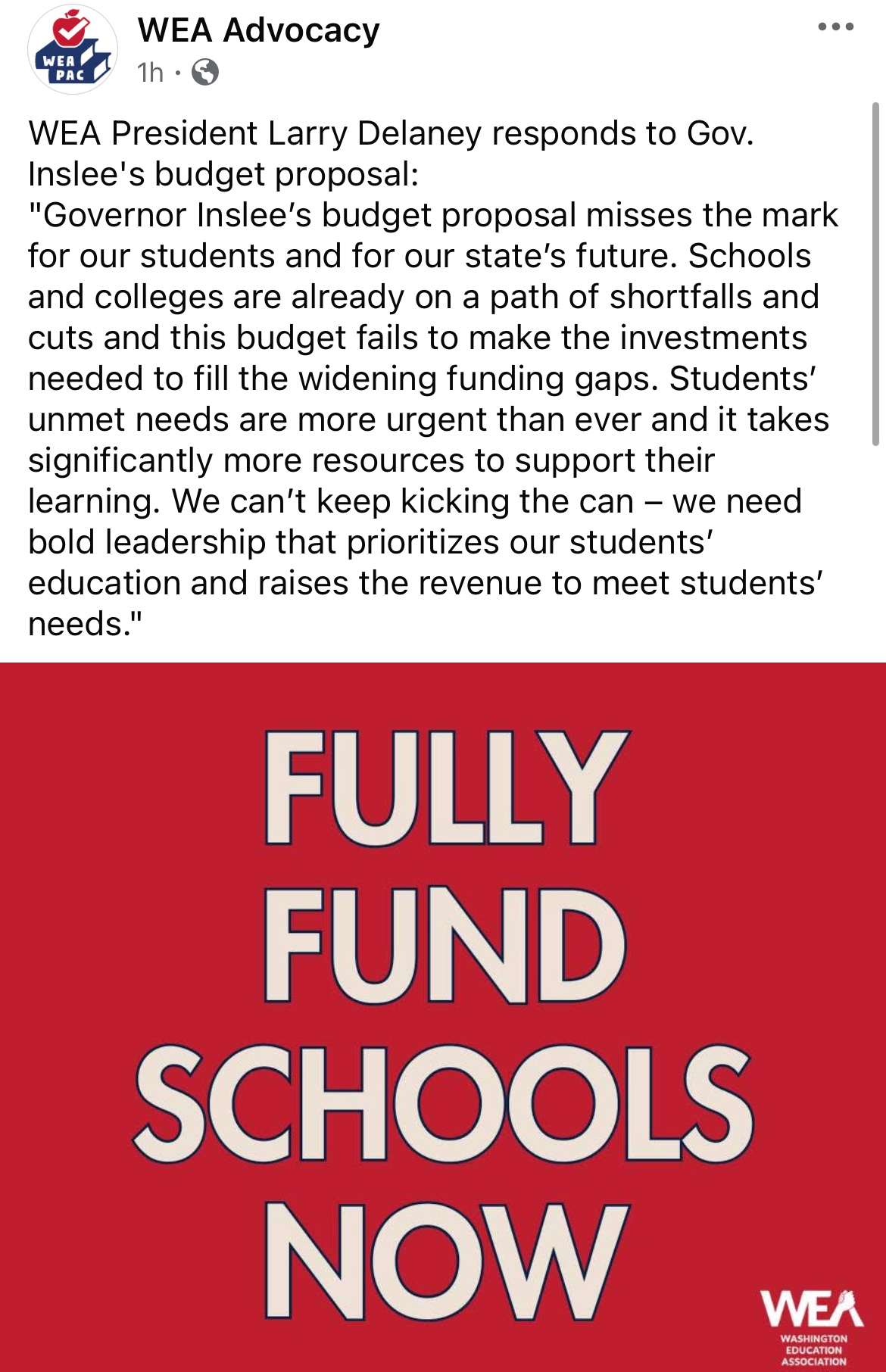Screen dimensions: 886x1372
Task: Open the Fully Fund Schools Now image
Action: (x=443, y=1015)
